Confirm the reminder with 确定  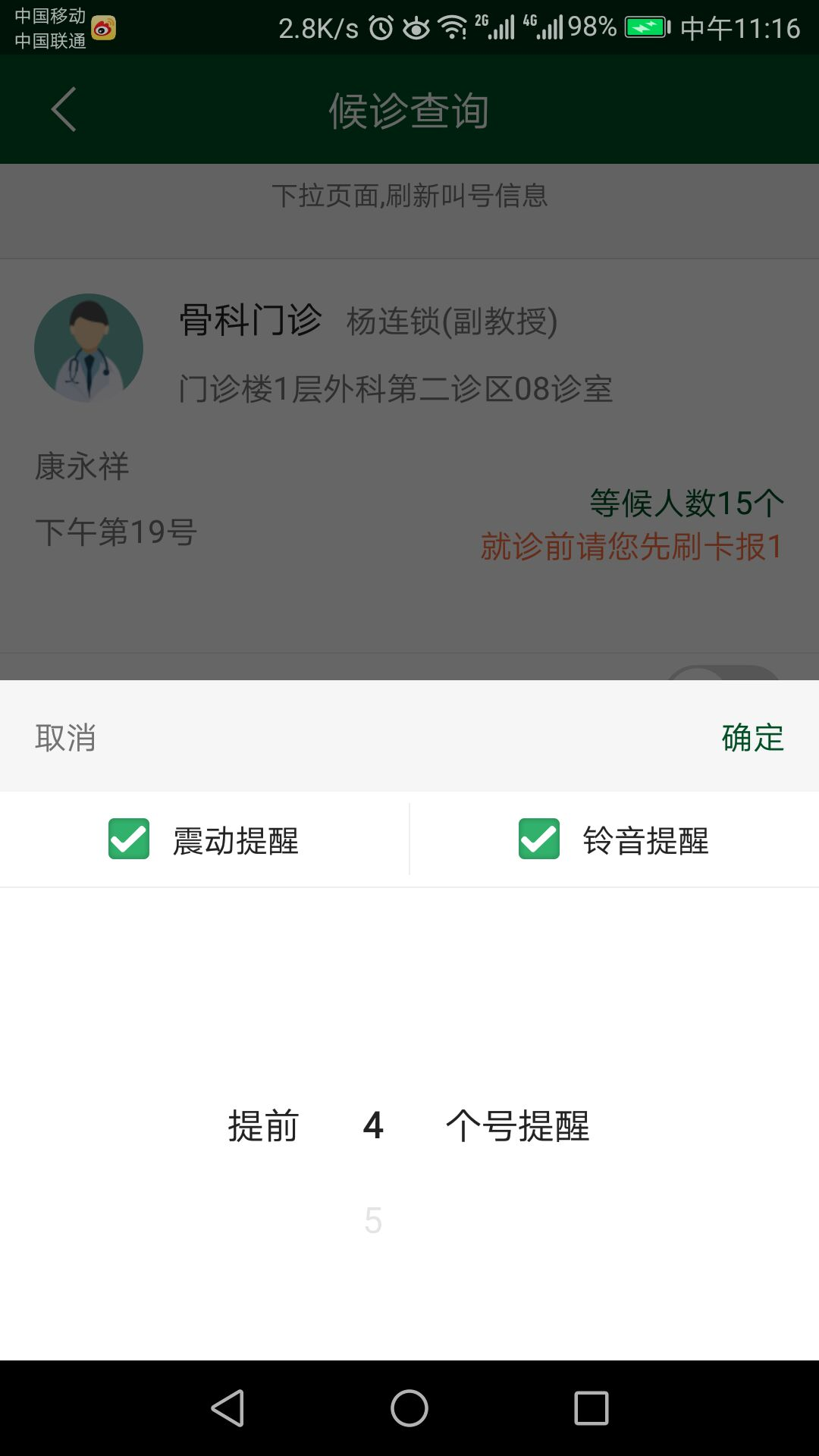pyautogui.click(x=752, y=737)
